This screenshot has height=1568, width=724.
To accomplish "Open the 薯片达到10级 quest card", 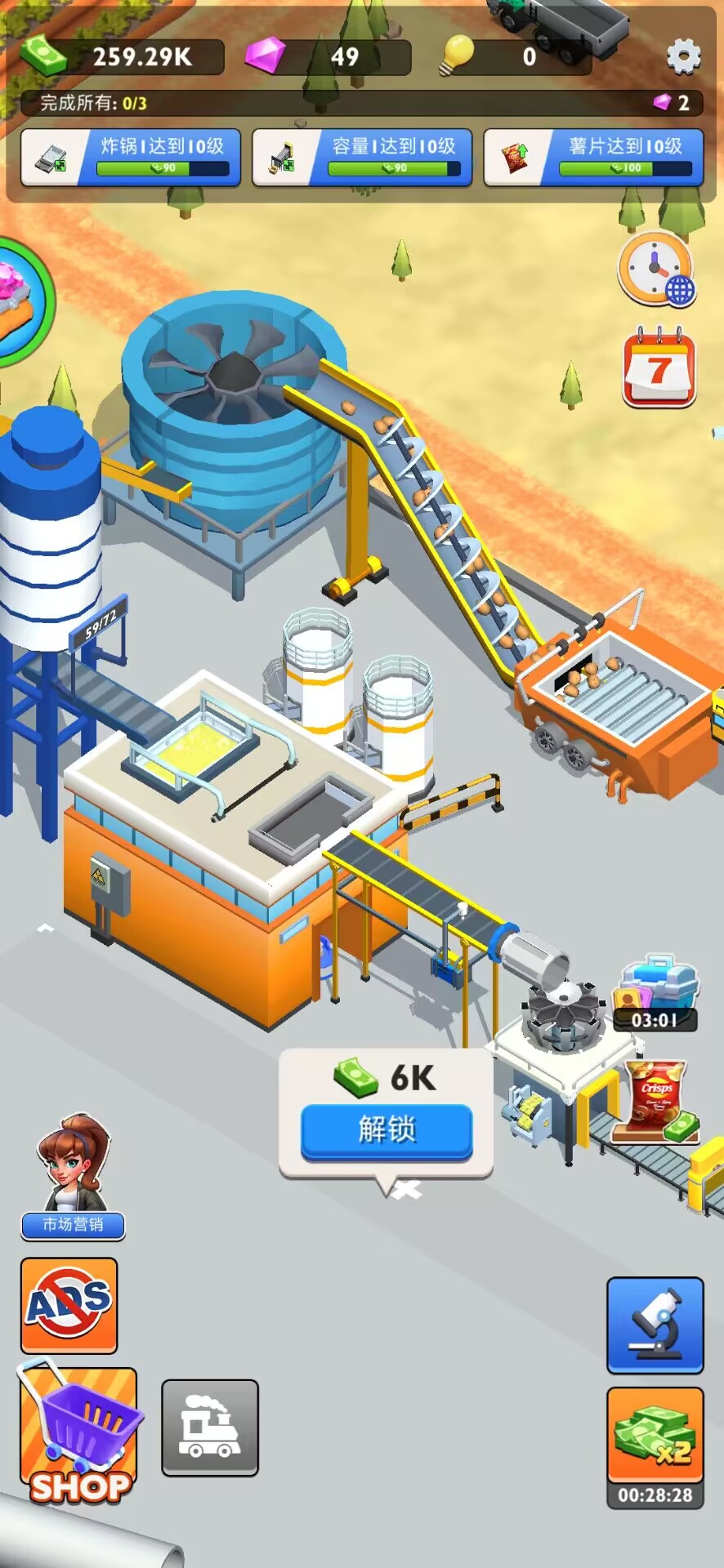I will 593,158.
